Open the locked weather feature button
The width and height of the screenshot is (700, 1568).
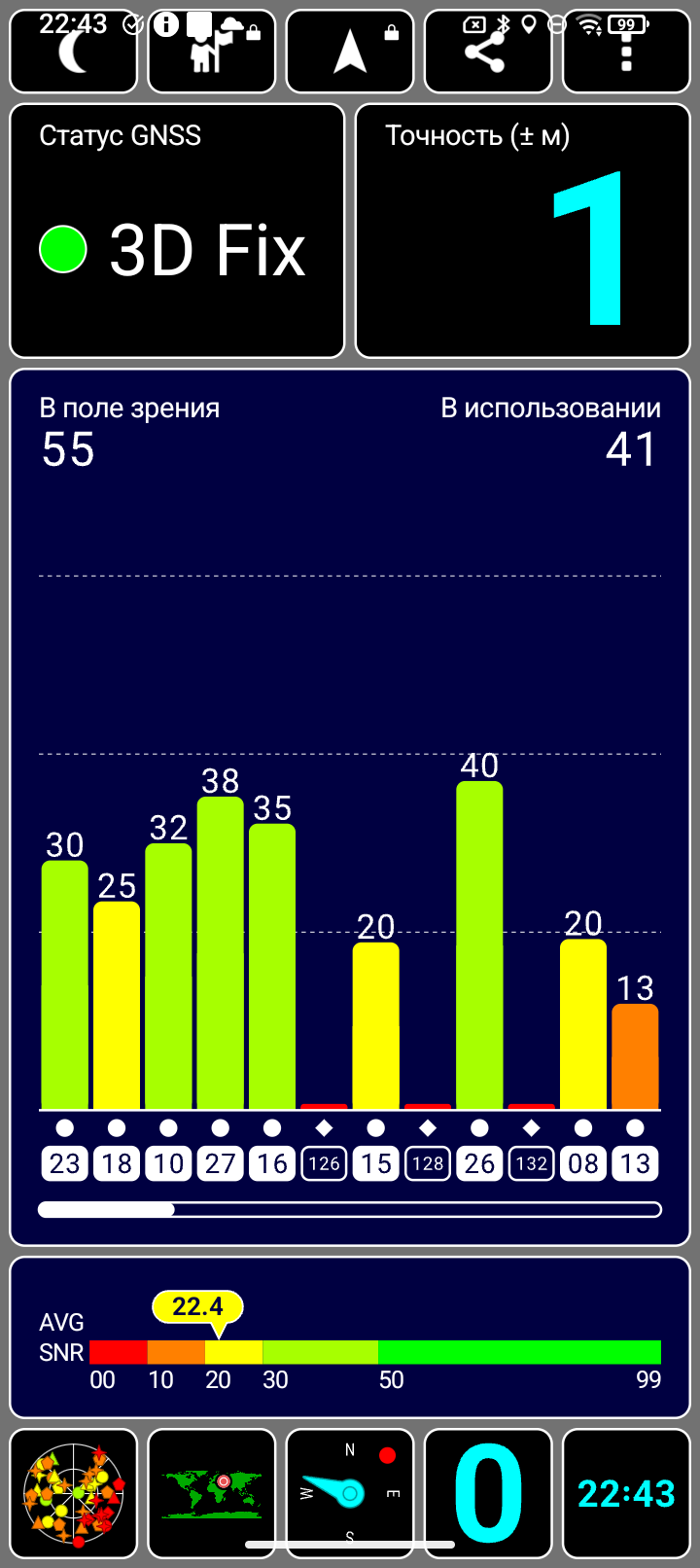[211, 51]
